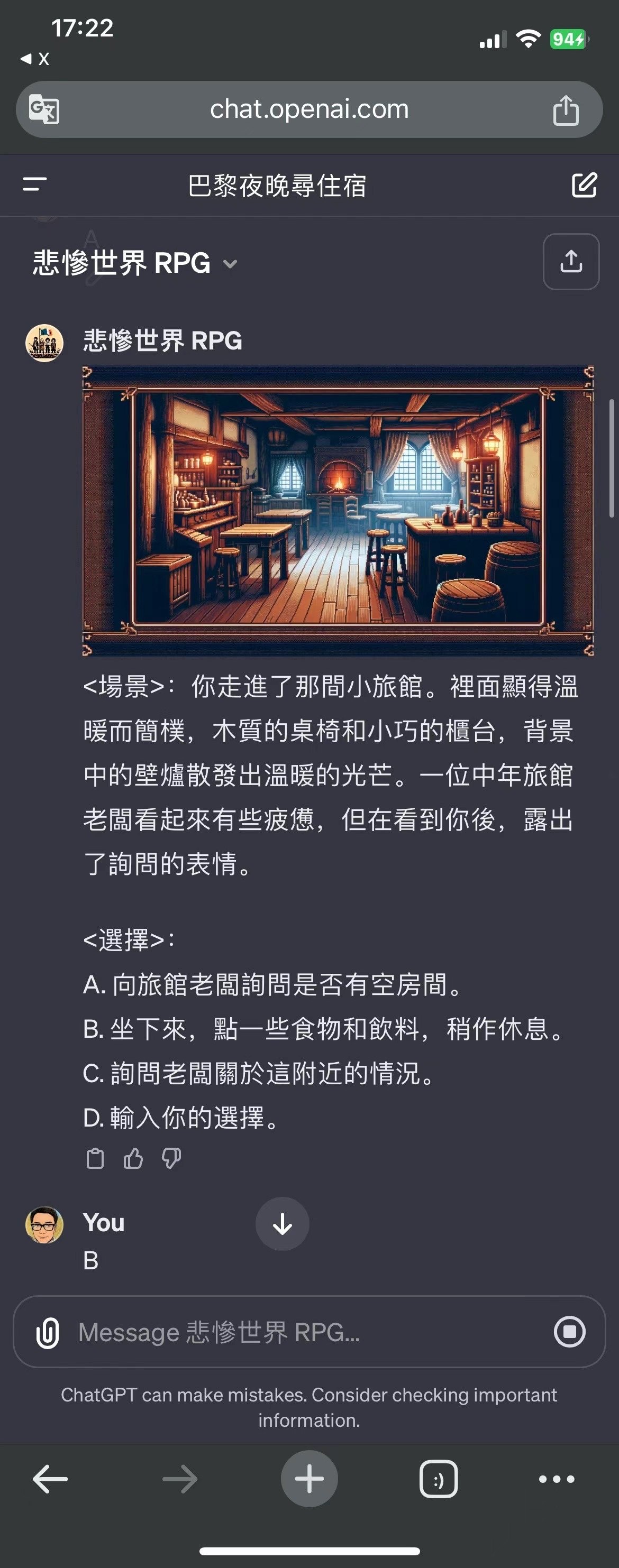Open the sidebar menu
Screen dimensions: 619x1568
pyautogui.click(x=35, y=185)
